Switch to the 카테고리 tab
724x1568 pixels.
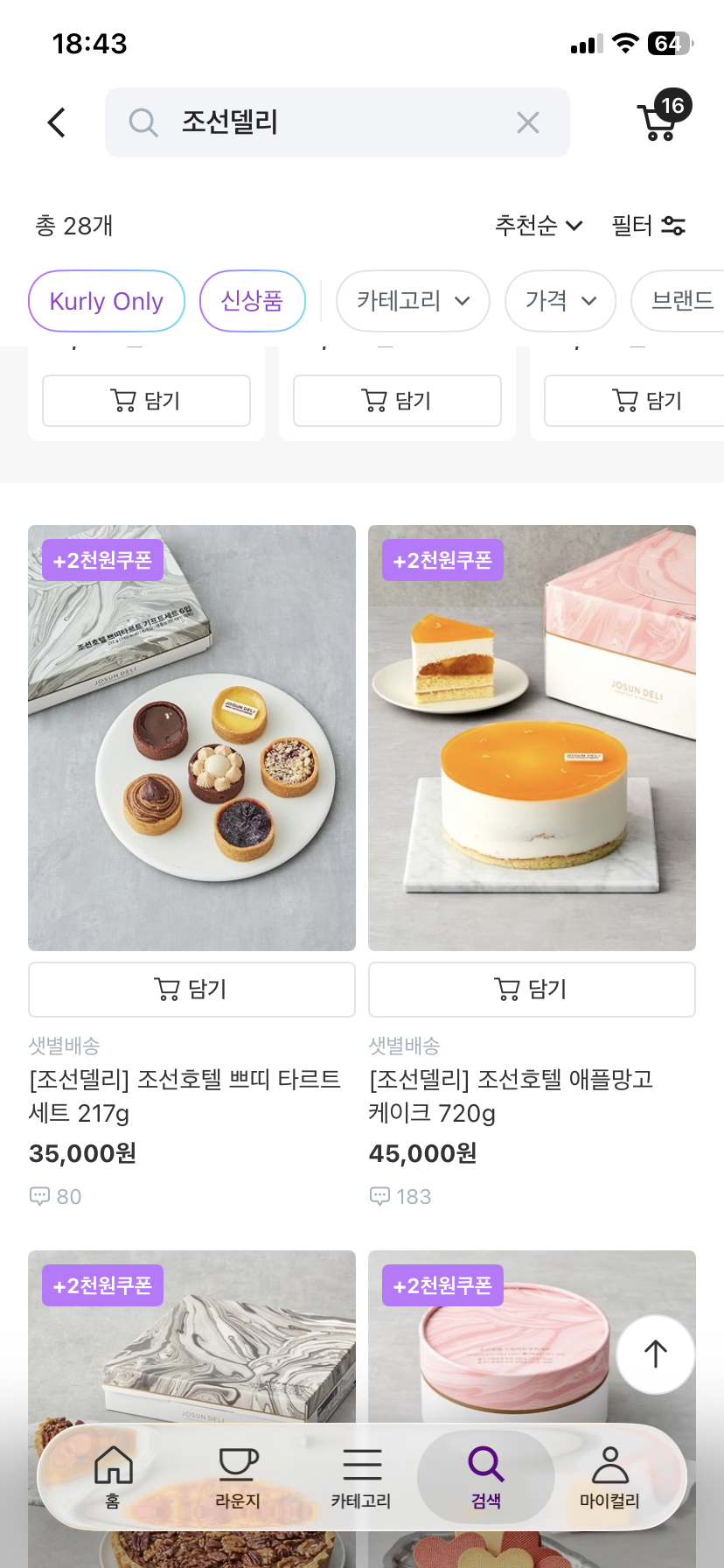click(x=361, y=1476)
